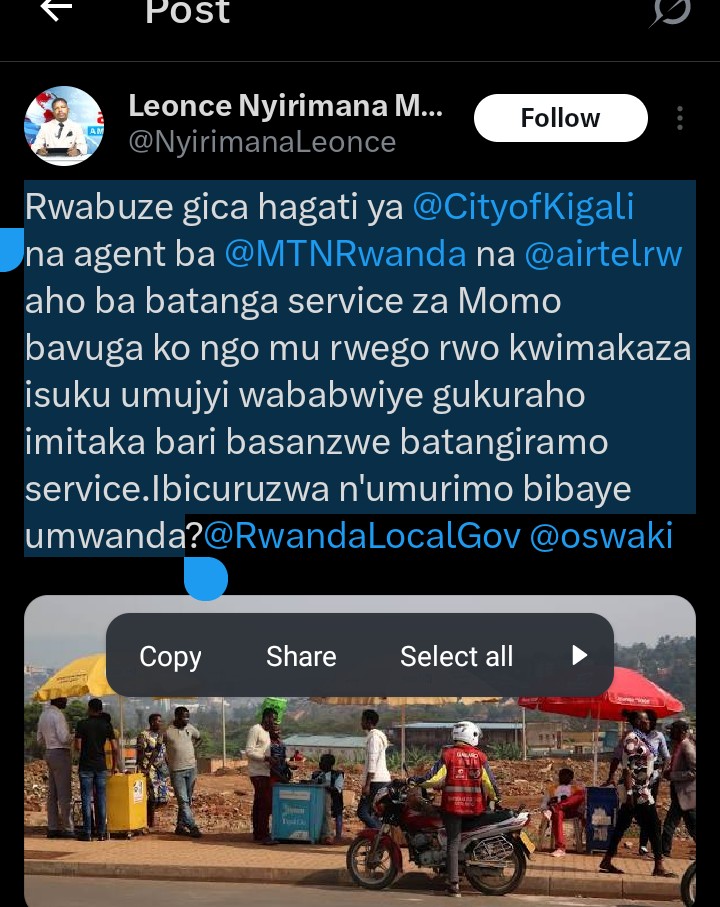This screenshot has width=720, height=907.
Task: Copy the selected text
Action: pyautogui.click(x=170, y=656)
